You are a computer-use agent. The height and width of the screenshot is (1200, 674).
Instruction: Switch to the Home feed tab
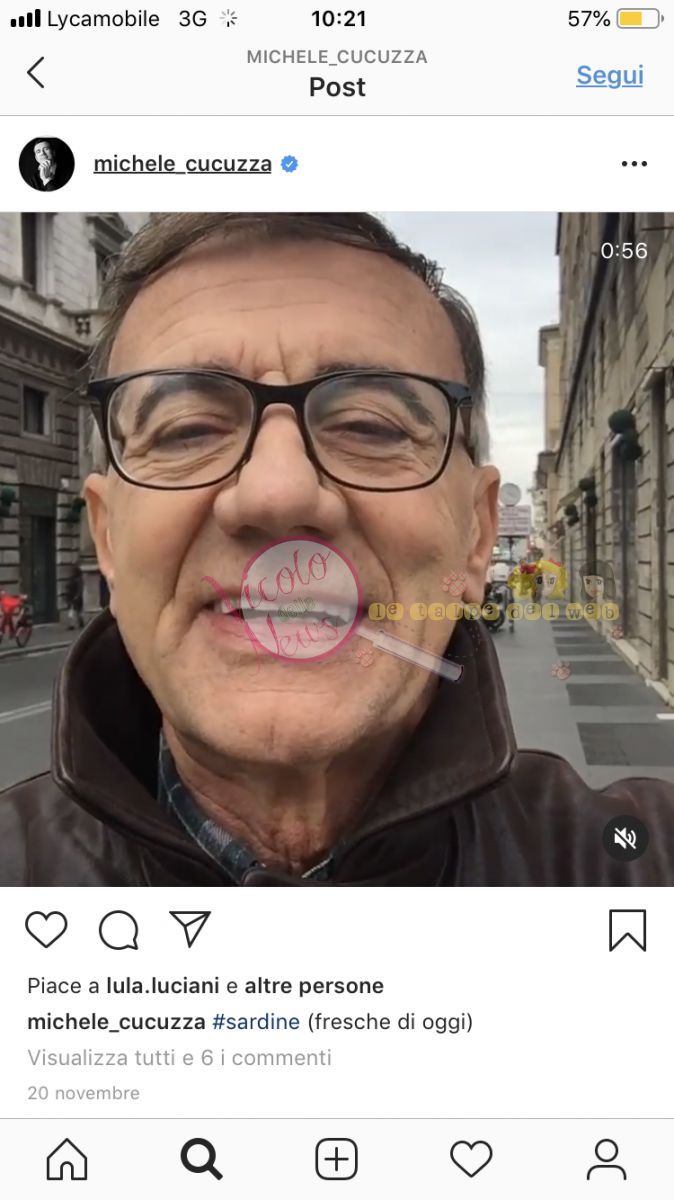(67, 1160)
